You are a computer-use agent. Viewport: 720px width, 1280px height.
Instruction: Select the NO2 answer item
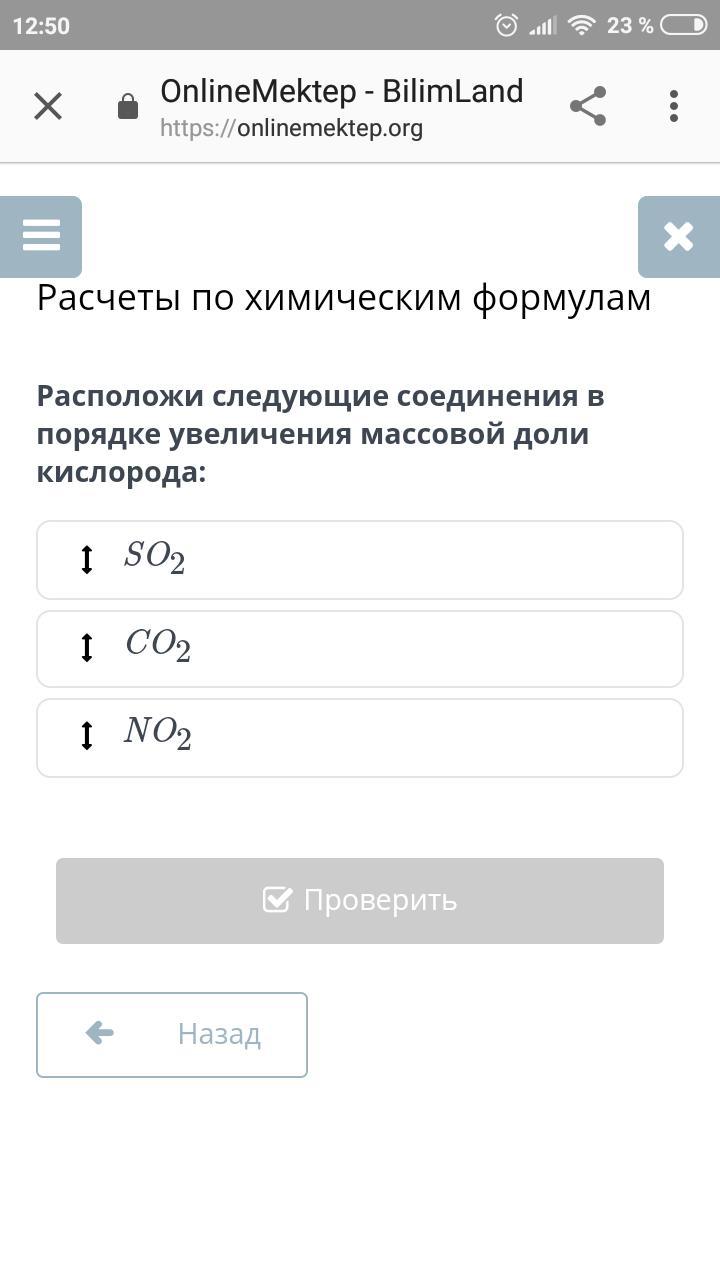pyautogui.click(x=360, y=738)
